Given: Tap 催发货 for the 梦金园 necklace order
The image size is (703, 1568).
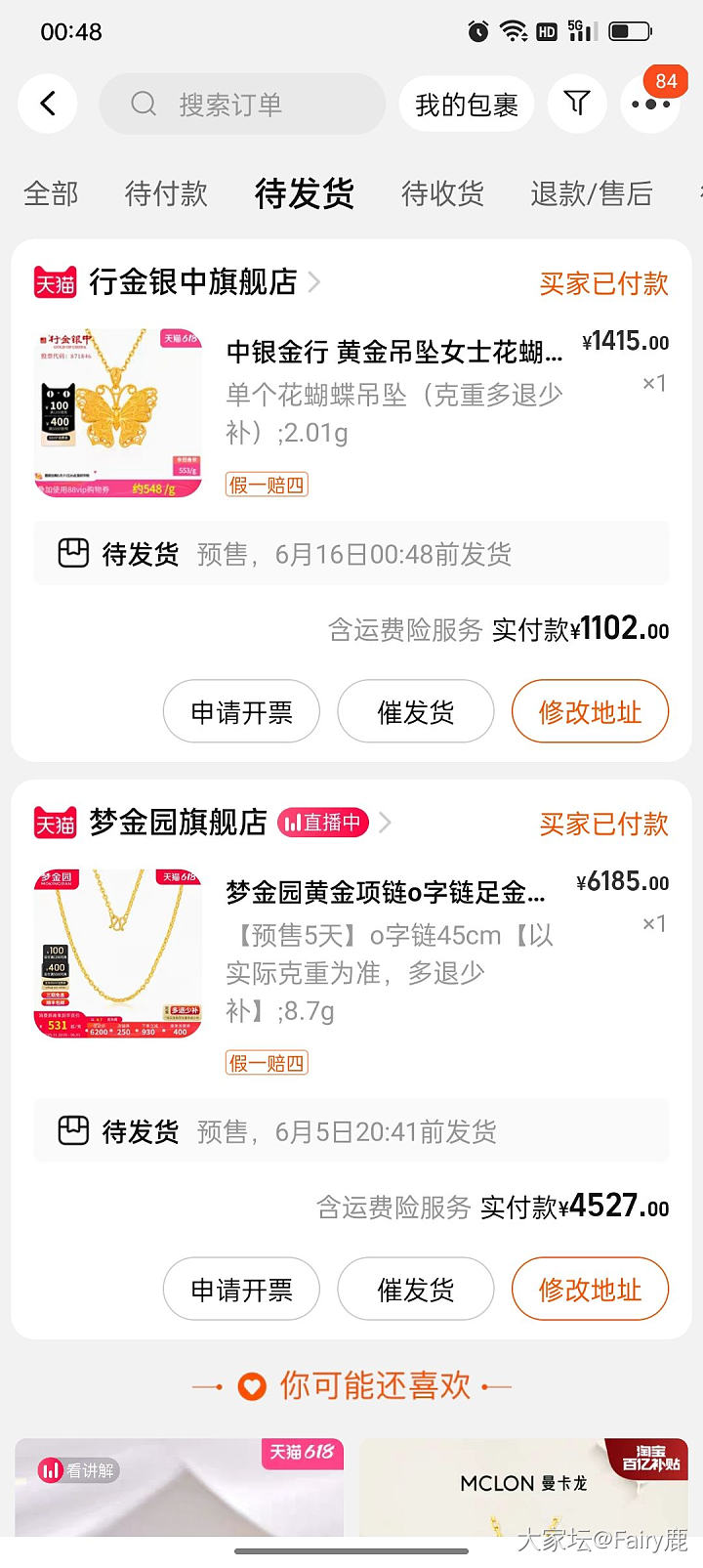Looking at the screenshot, I should point(416,1290).
